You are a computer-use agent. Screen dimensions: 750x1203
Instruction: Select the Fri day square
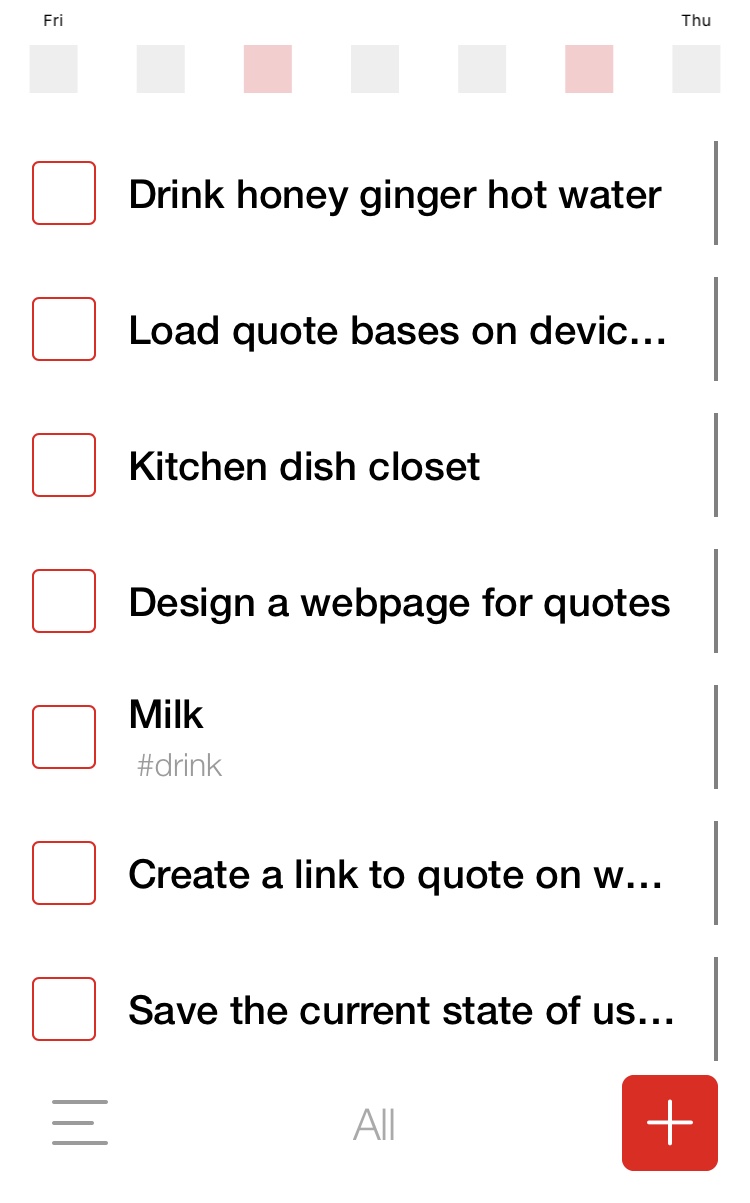click(54, 69)
